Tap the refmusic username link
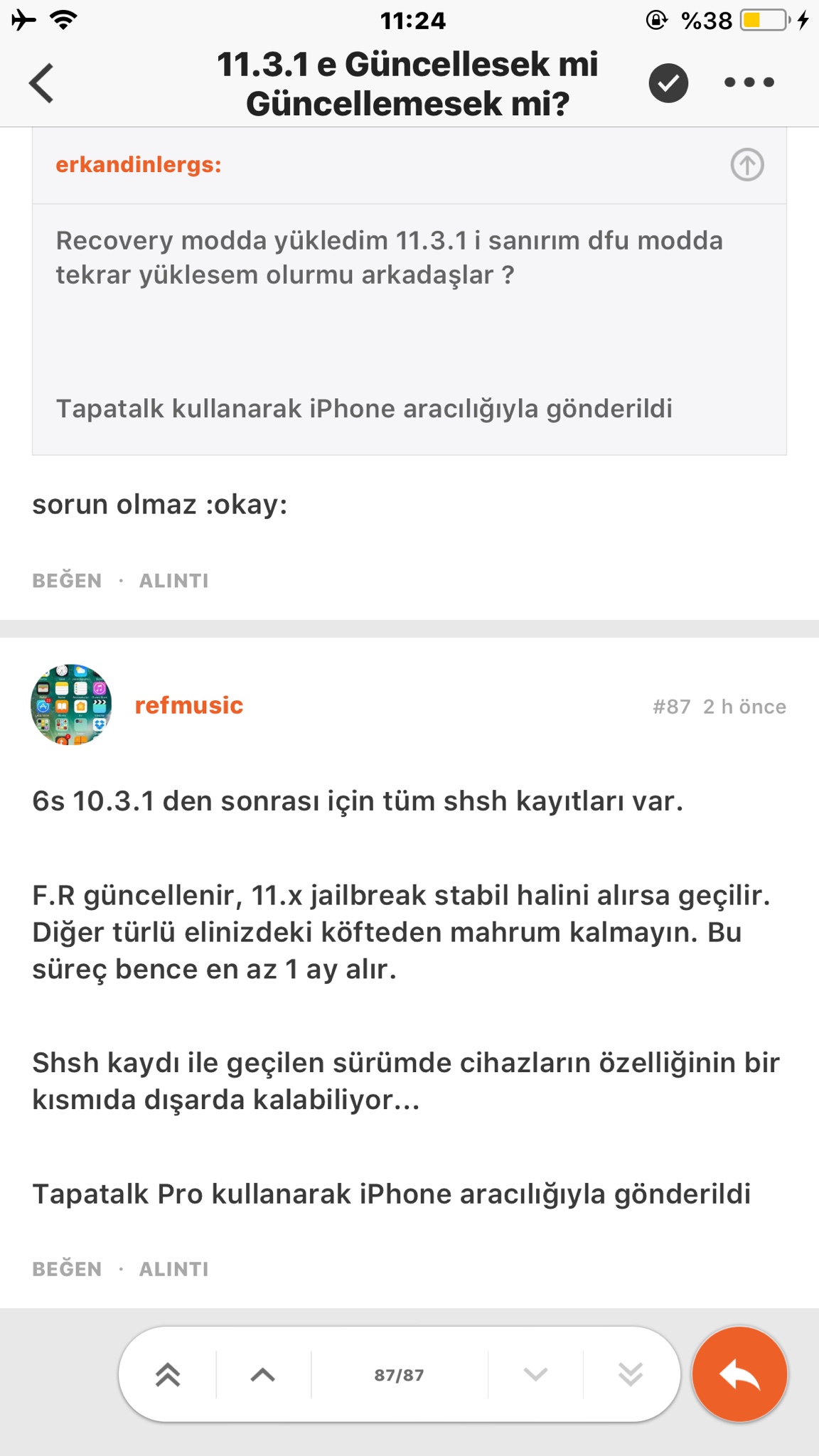This screenshot has width=819, height=1456. click(x=189, y=705)
